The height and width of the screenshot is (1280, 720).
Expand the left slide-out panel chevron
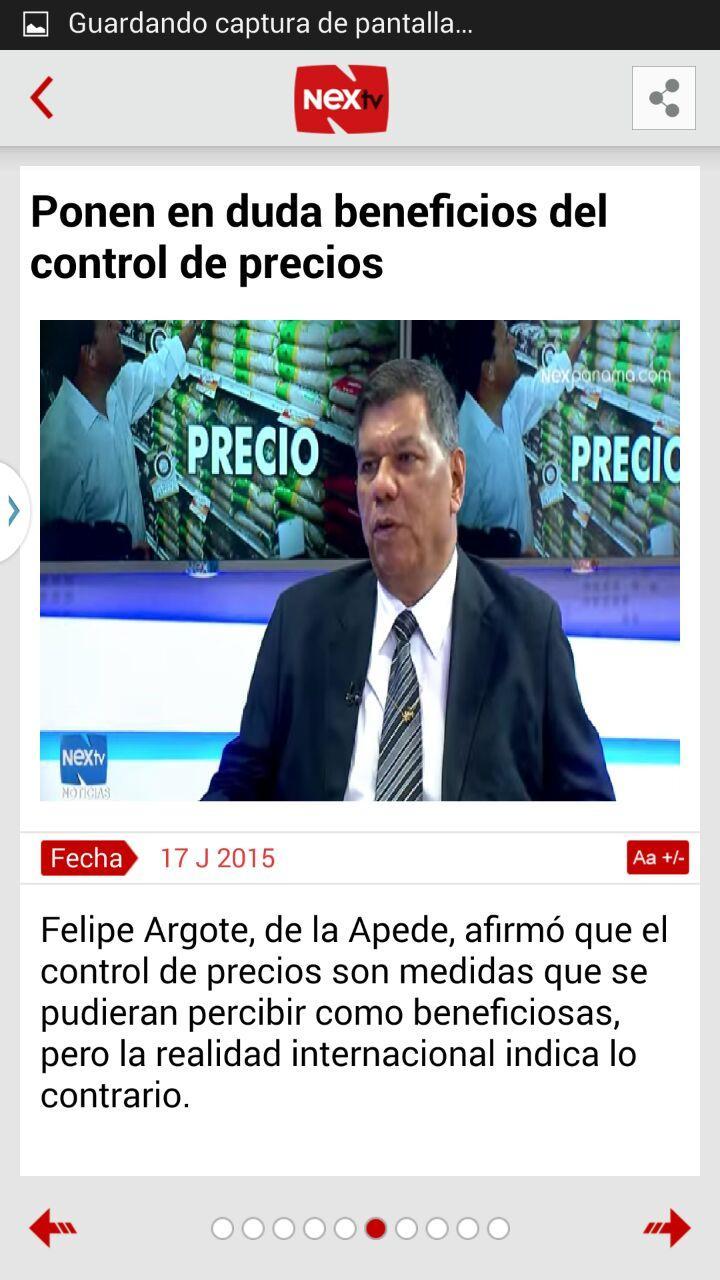[13, 510]
